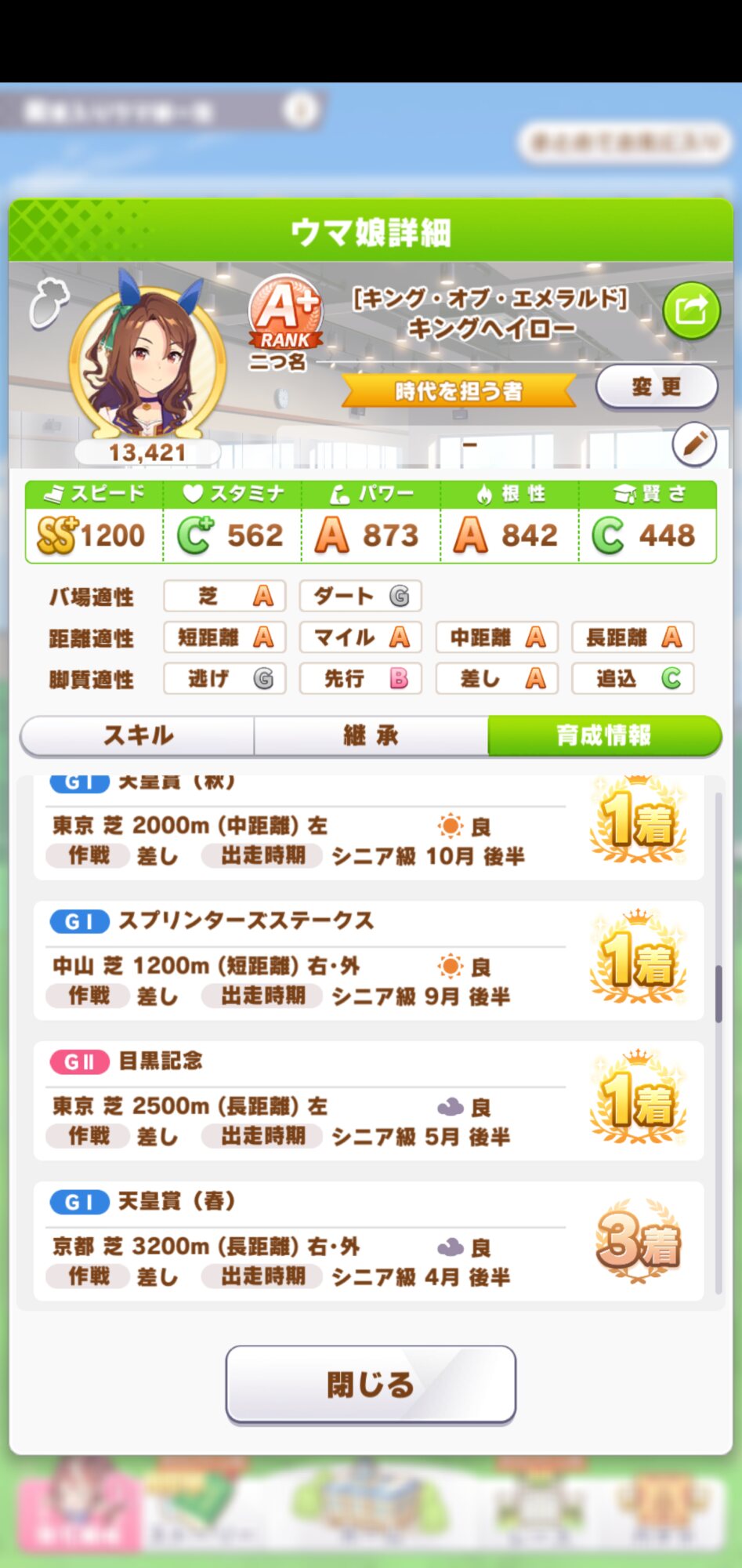742x1568 pixels.
Task: Tap the pencil edit memo icon
Action: pyautogui.click(x=694, y=445)
